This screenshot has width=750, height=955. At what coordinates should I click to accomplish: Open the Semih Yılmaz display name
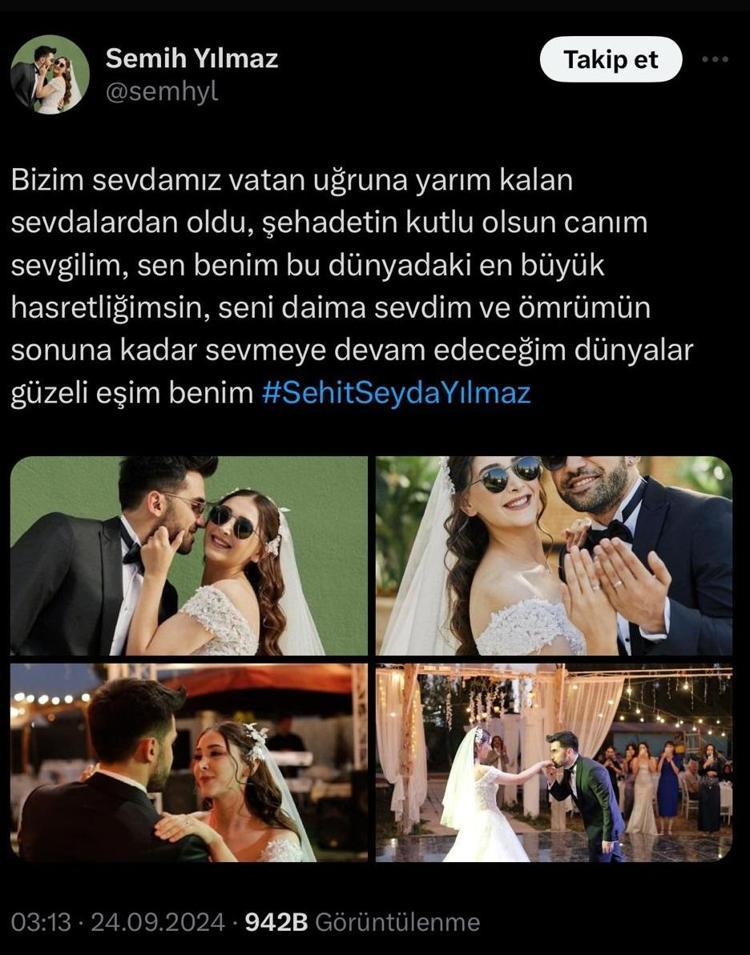pos(192,59)
